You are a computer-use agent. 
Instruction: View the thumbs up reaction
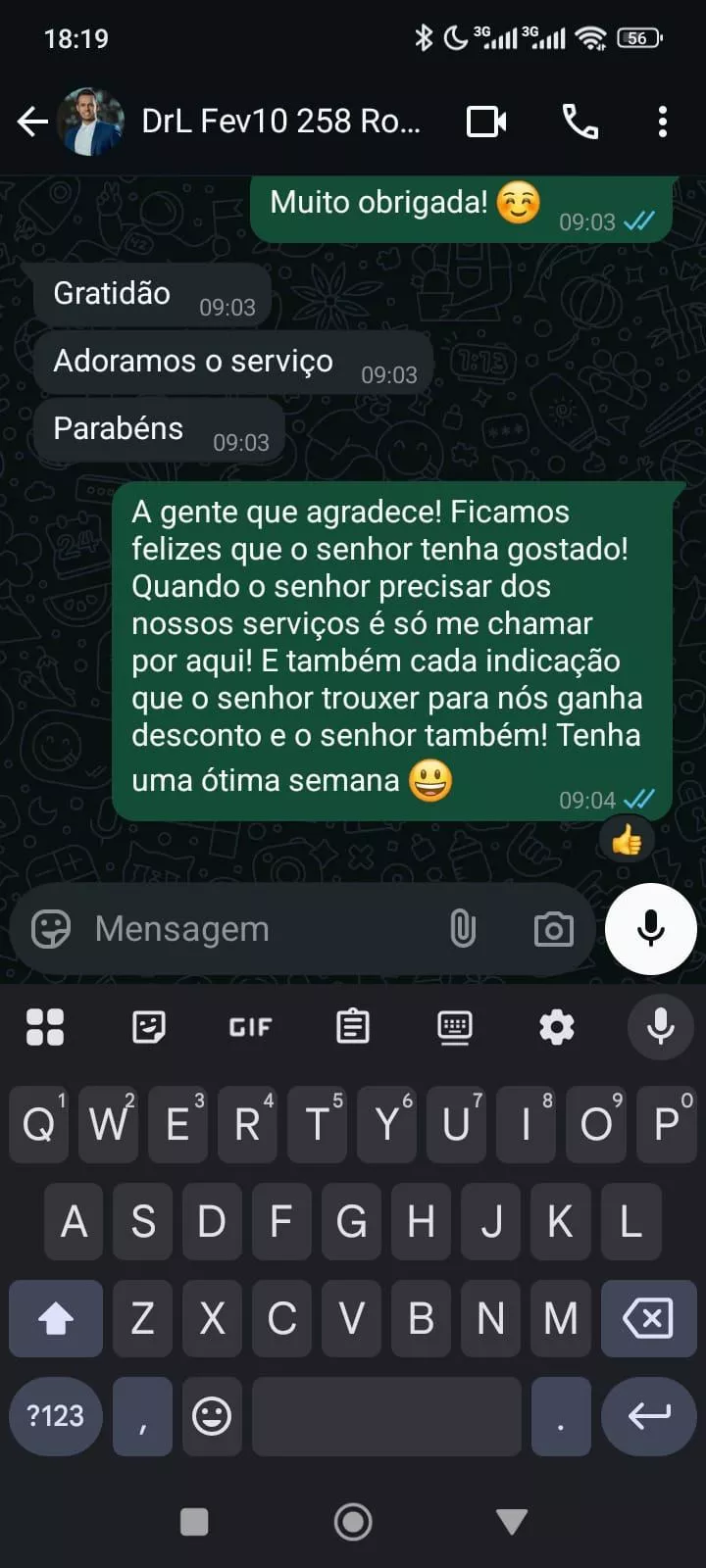click(627, 840)
